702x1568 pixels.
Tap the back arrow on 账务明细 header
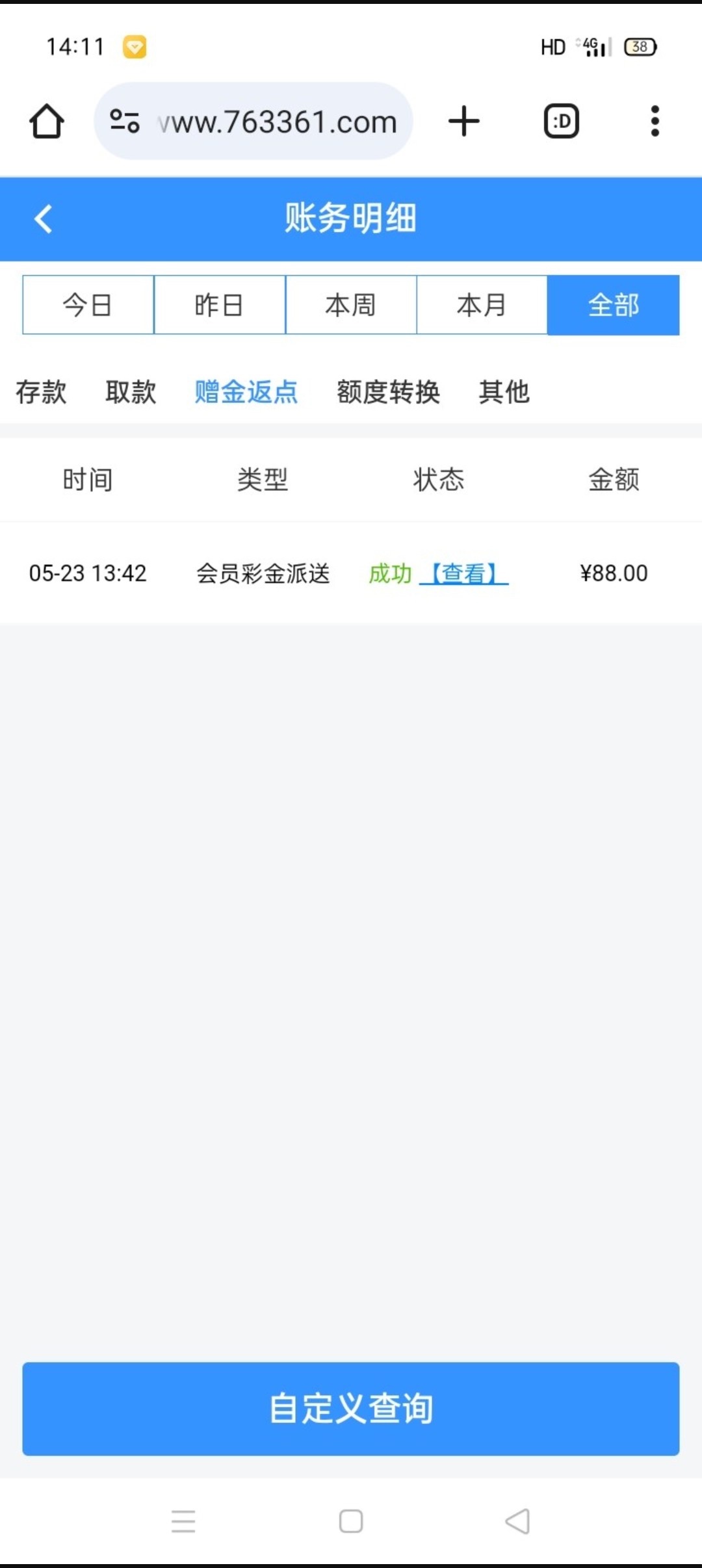click(44, 219)
